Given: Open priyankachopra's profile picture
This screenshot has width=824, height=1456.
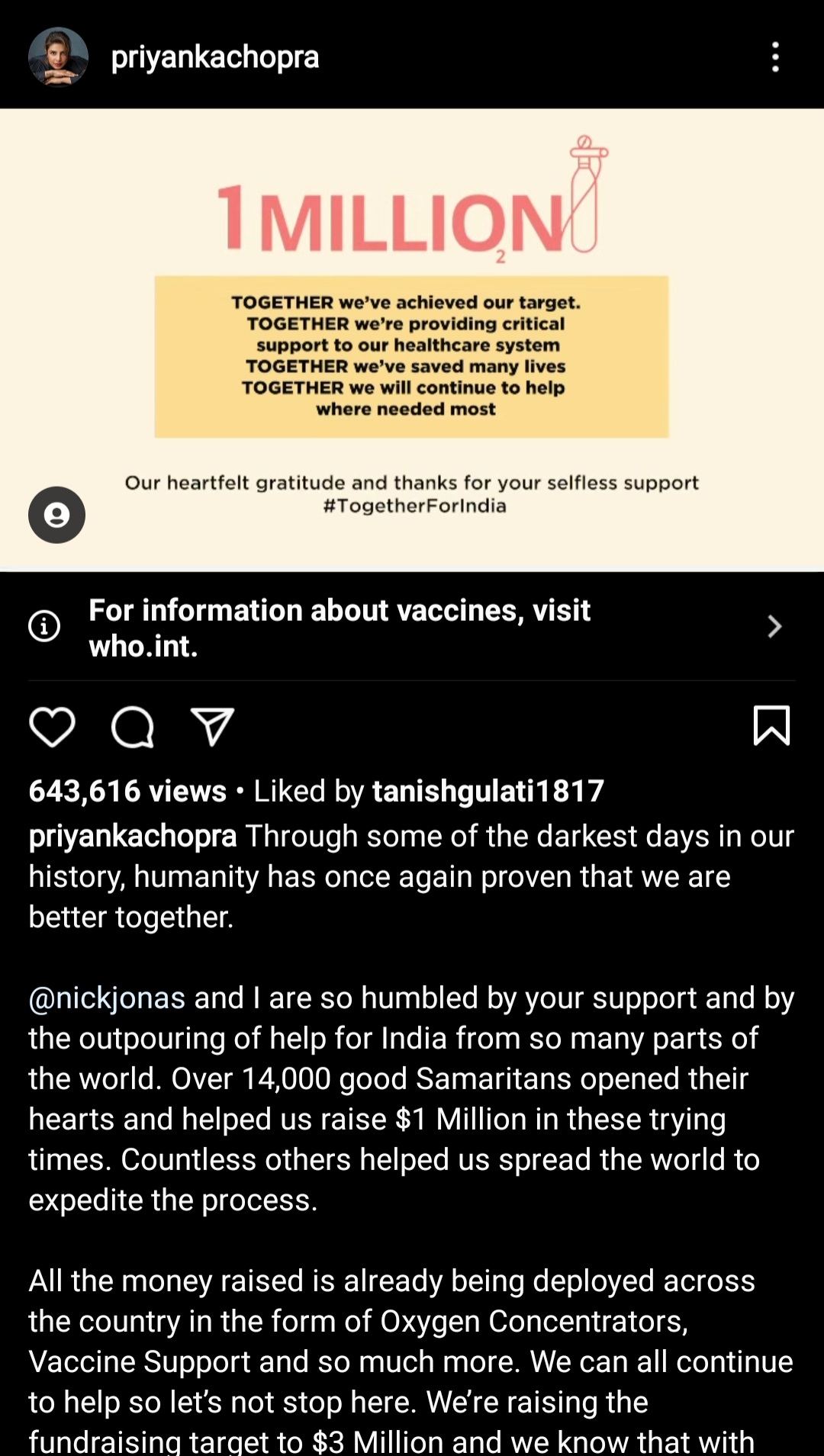Looking at the screenshot, I should 58,57.
